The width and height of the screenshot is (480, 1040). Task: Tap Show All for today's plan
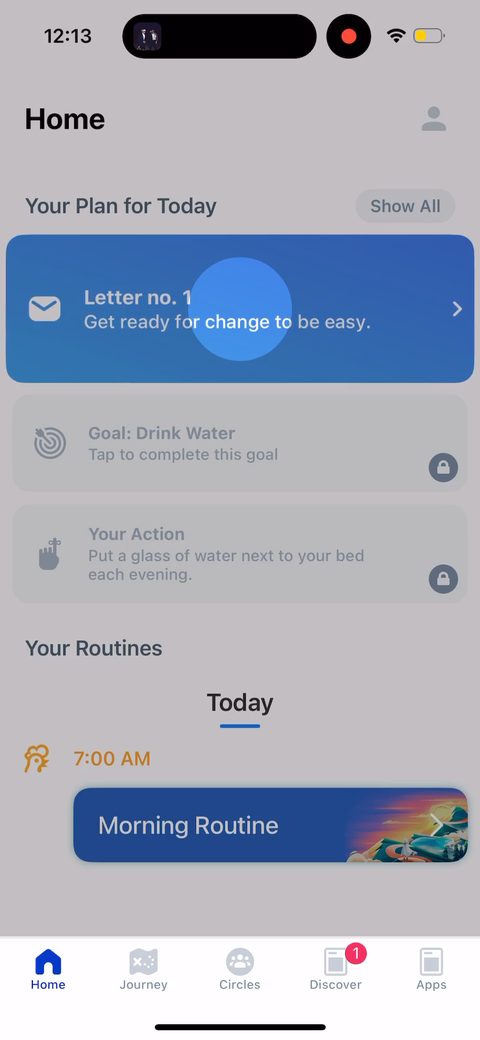click(405, 206)
